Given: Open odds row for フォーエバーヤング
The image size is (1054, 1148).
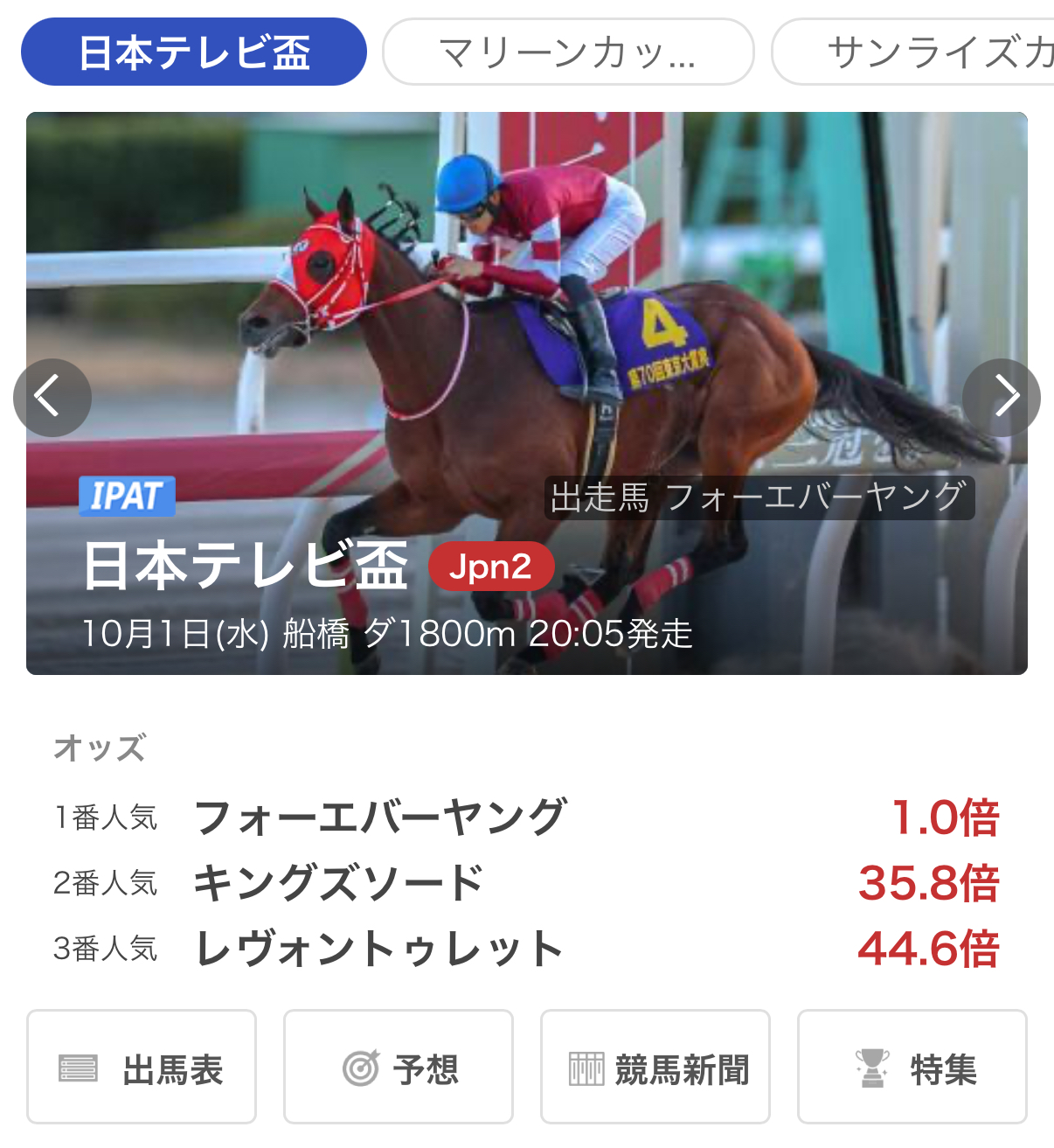Looking at the screenshot, I should (x=527, y=818).
